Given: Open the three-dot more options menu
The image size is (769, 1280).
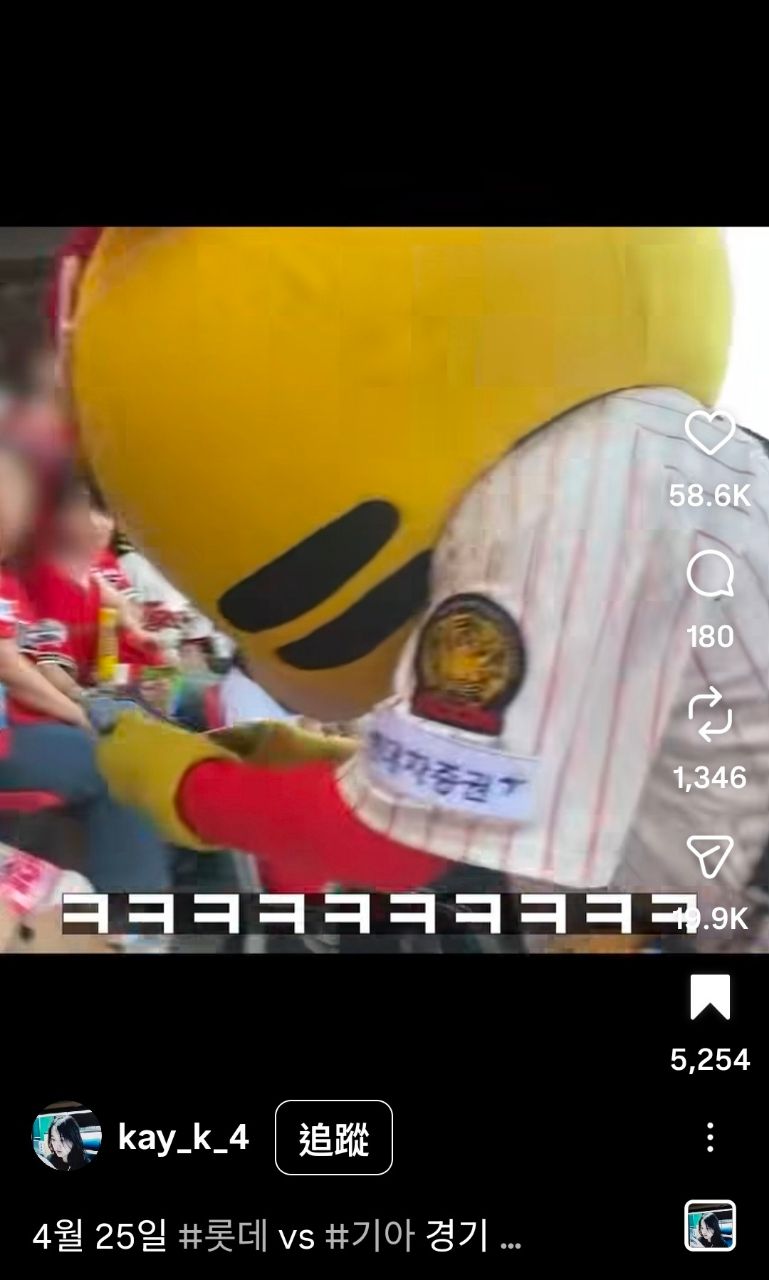Looking at the screenshot, I should pos(710,1138).
